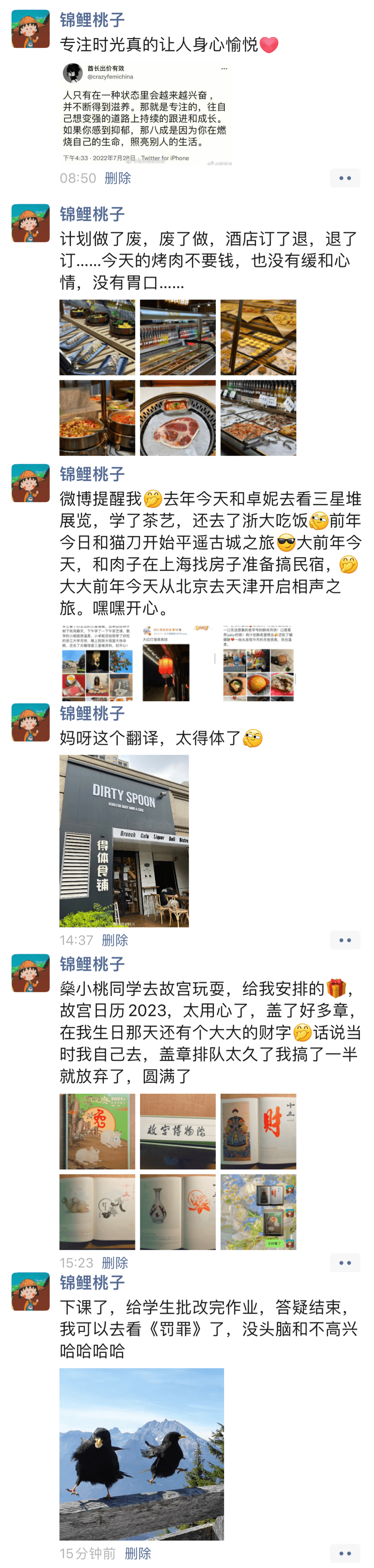
Task: Open the avatar next to the first post
Action: pos(31,29)
